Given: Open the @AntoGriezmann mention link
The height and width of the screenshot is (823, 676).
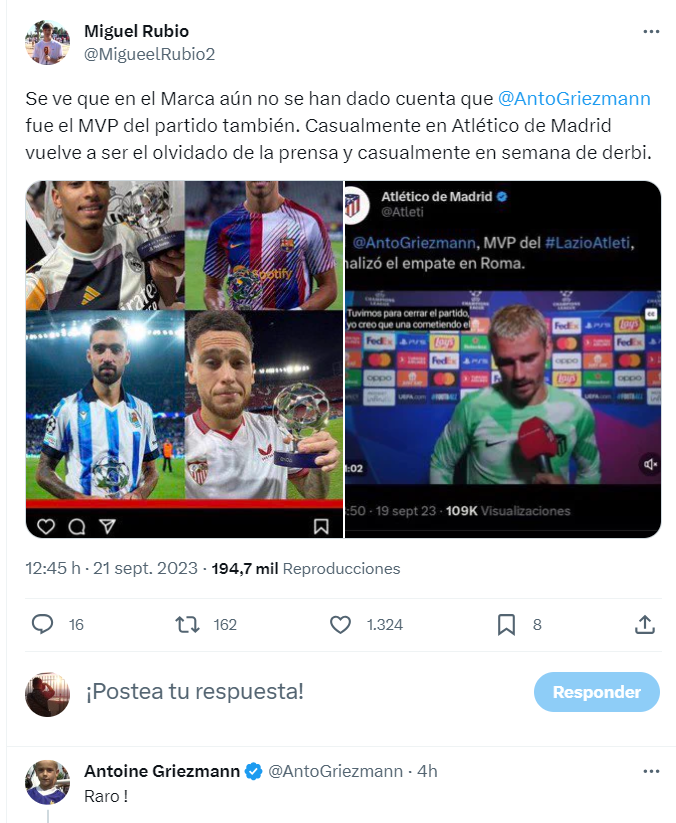Looking at the screenshot, I should click(573, 99).
